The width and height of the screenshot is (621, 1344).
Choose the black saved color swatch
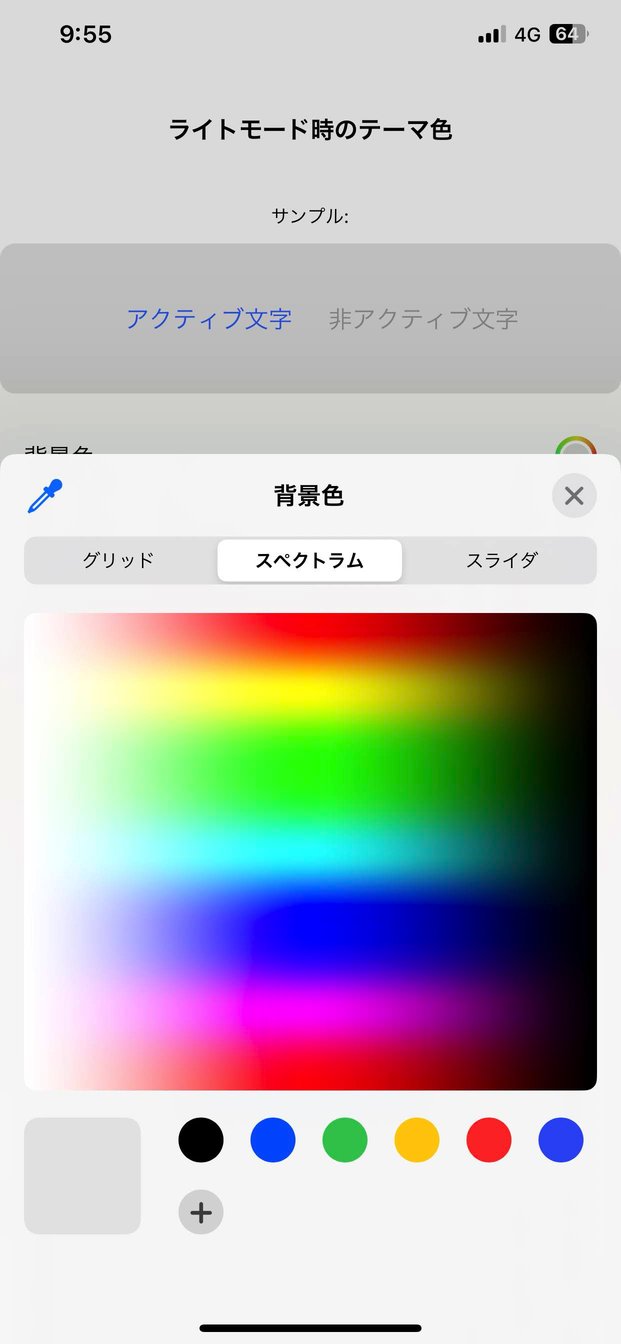click(201, 1140)
